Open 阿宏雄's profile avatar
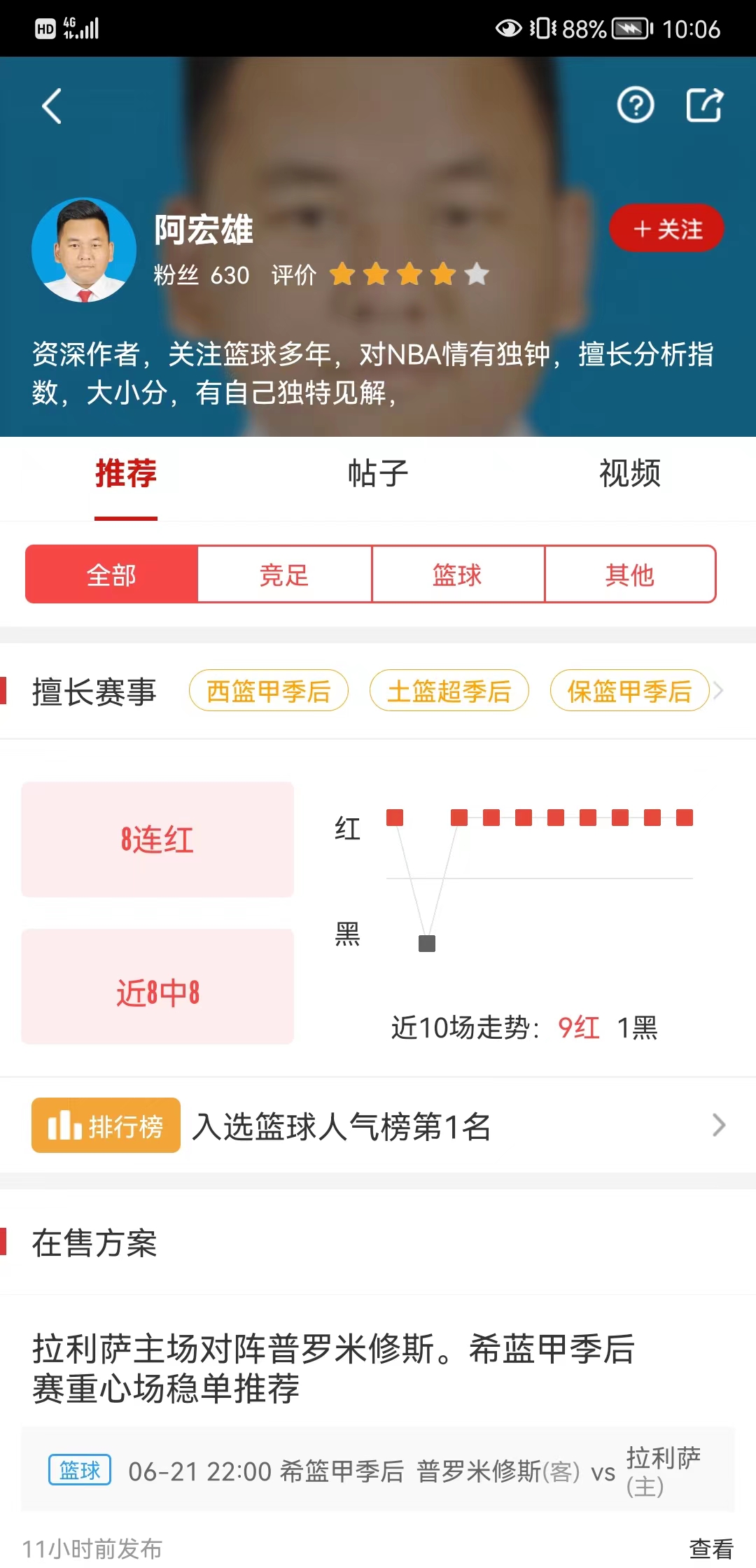The height and width of the screenshot is (1568, 756). tap(84, 250)
